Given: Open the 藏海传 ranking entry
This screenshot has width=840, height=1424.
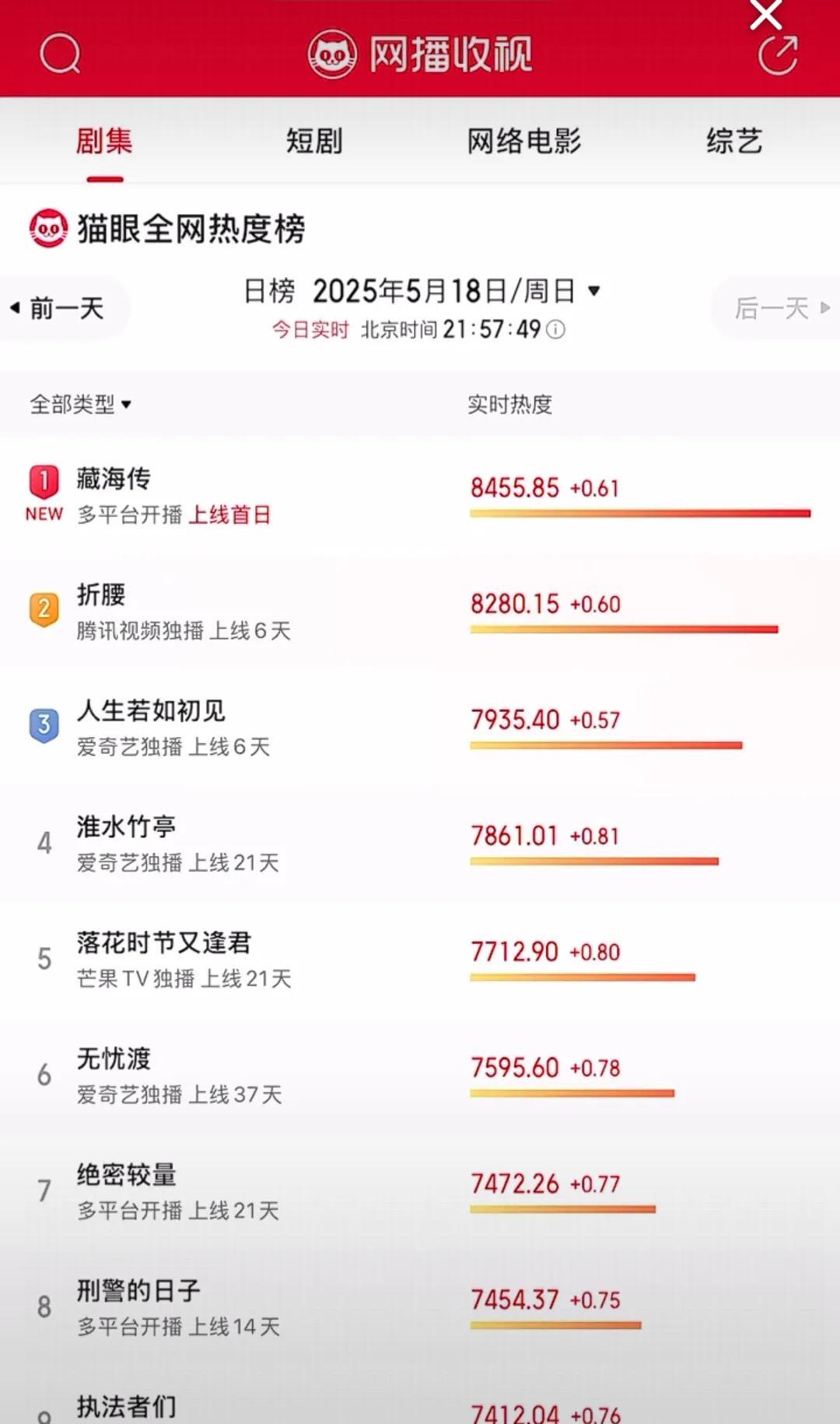Looking at the screenshot, I should [x=420, y=496].
